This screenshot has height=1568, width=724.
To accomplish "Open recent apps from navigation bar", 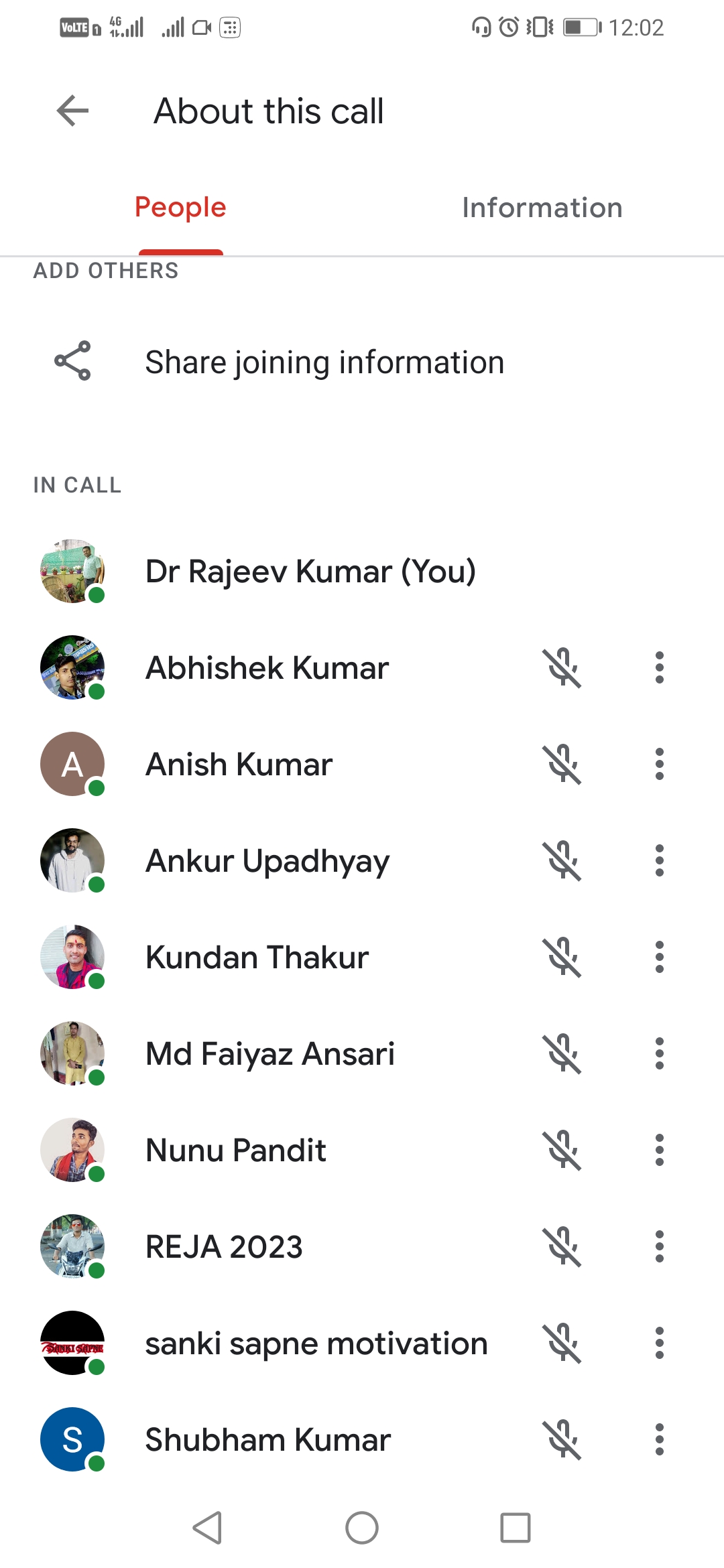I will point(515,1528).
